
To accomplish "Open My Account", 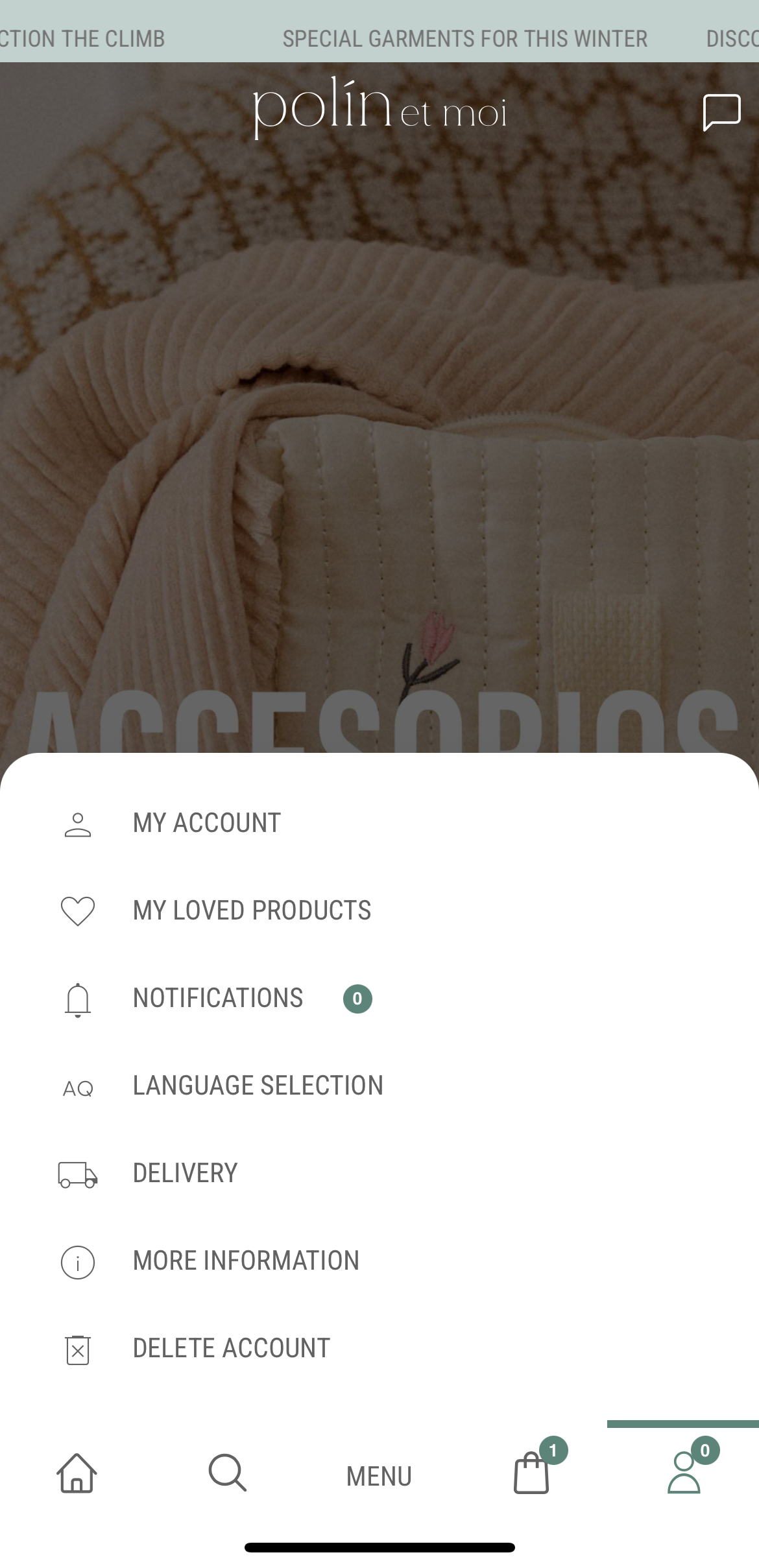I will pos(206,823).
